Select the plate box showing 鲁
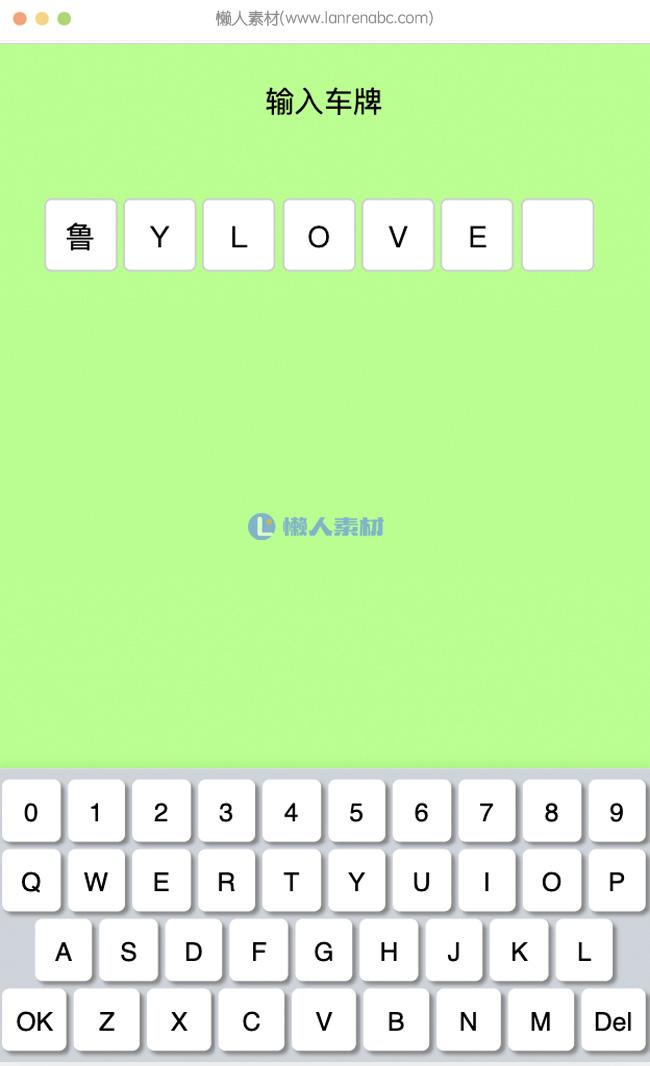The image size is (650, 1066). [x=80, y=235]
